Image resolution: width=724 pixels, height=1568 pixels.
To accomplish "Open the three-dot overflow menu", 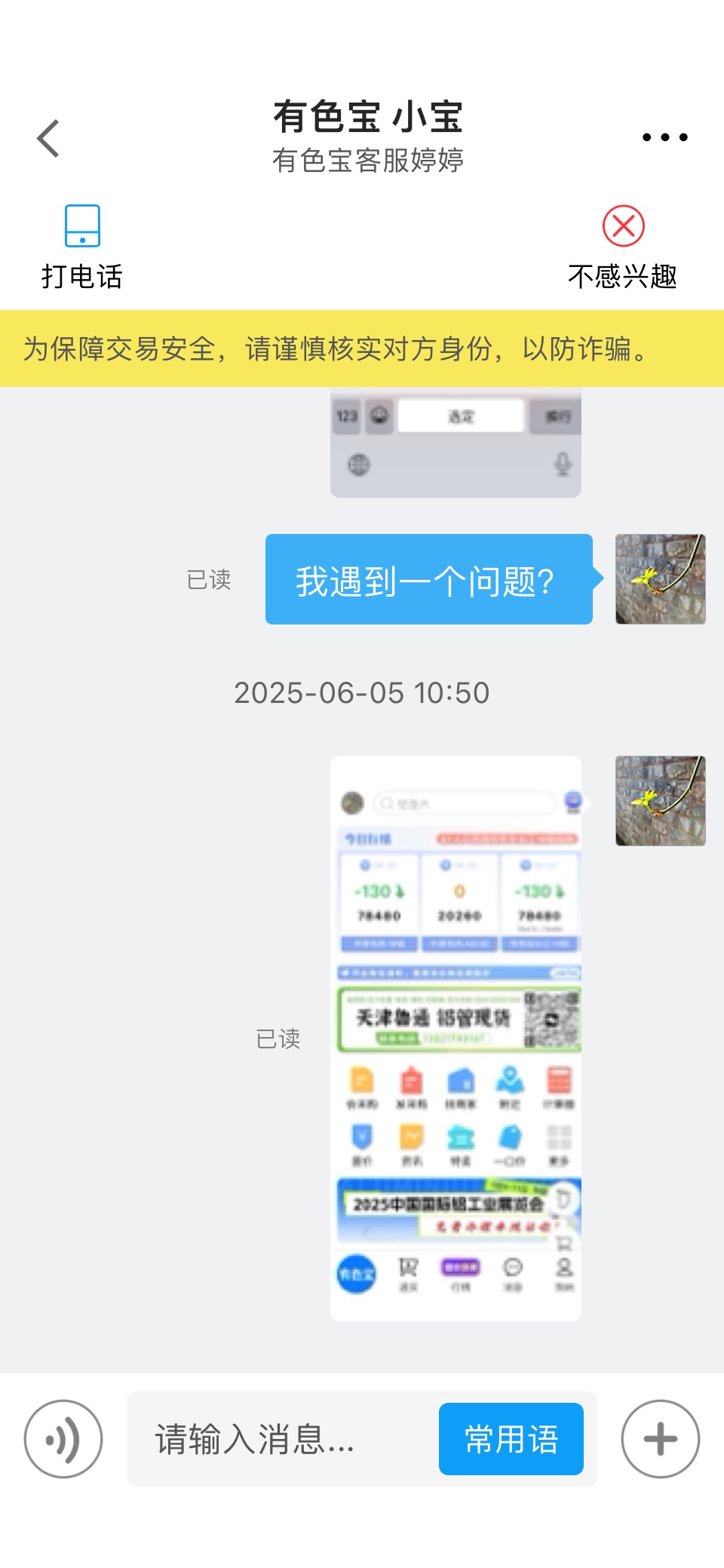I will (x=664, y=137).
